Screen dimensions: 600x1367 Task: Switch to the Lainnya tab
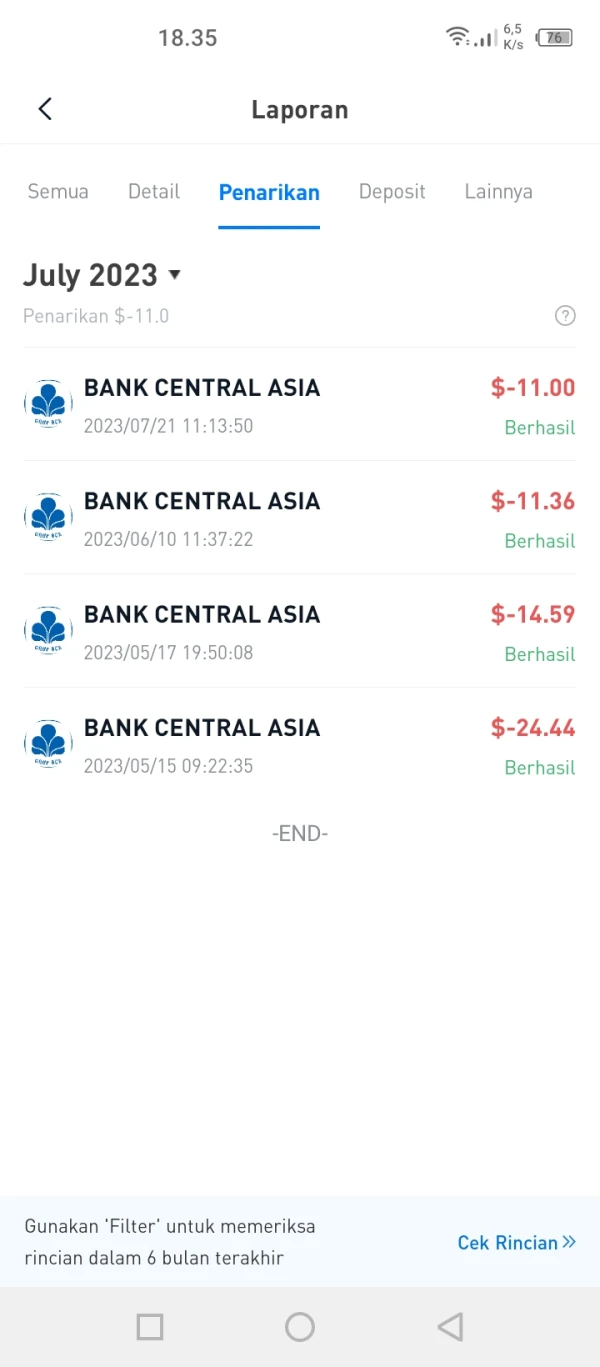pos(498,192)
